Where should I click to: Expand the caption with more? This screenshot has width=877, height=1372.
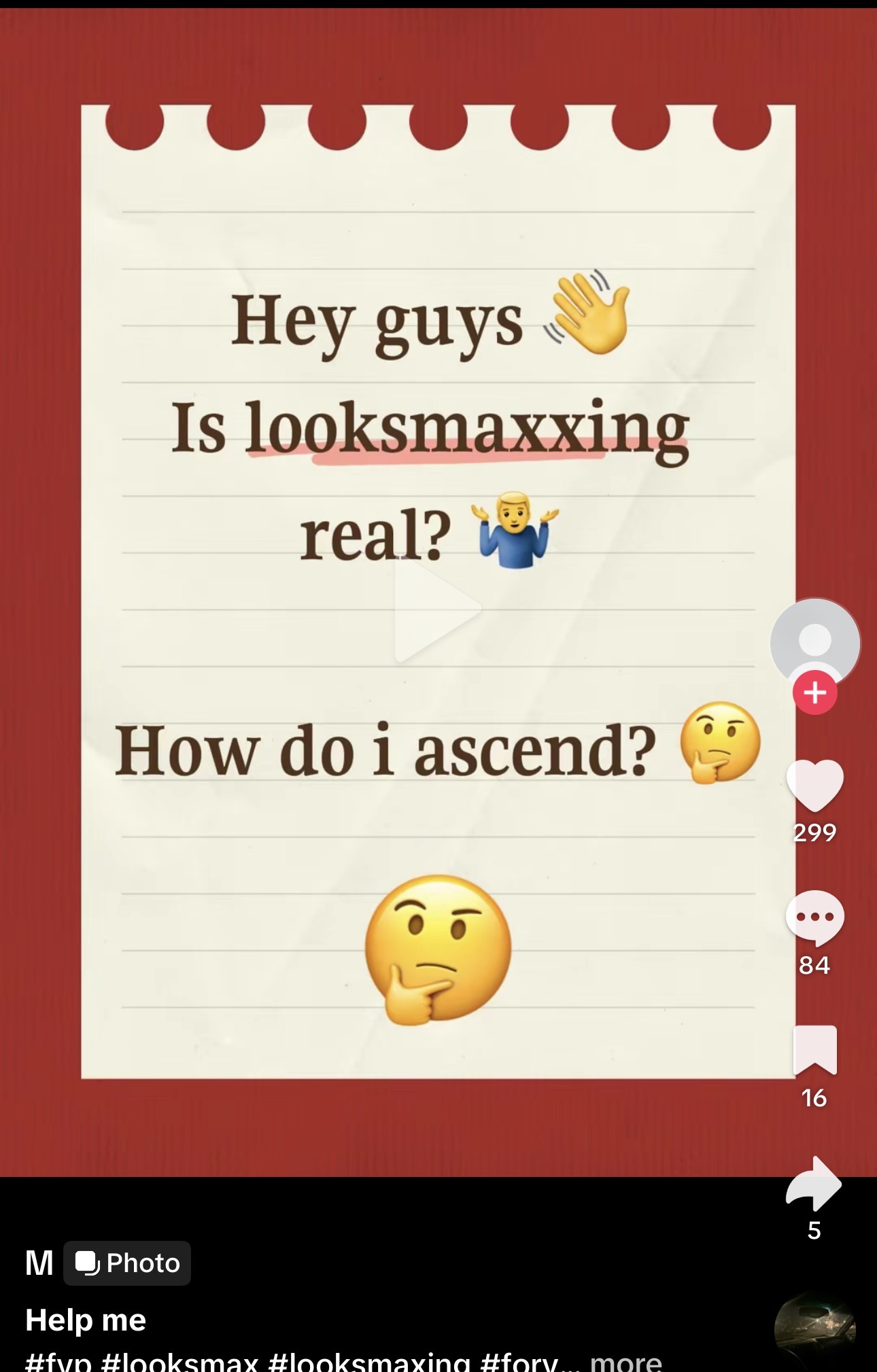[x=625, y=1361]
